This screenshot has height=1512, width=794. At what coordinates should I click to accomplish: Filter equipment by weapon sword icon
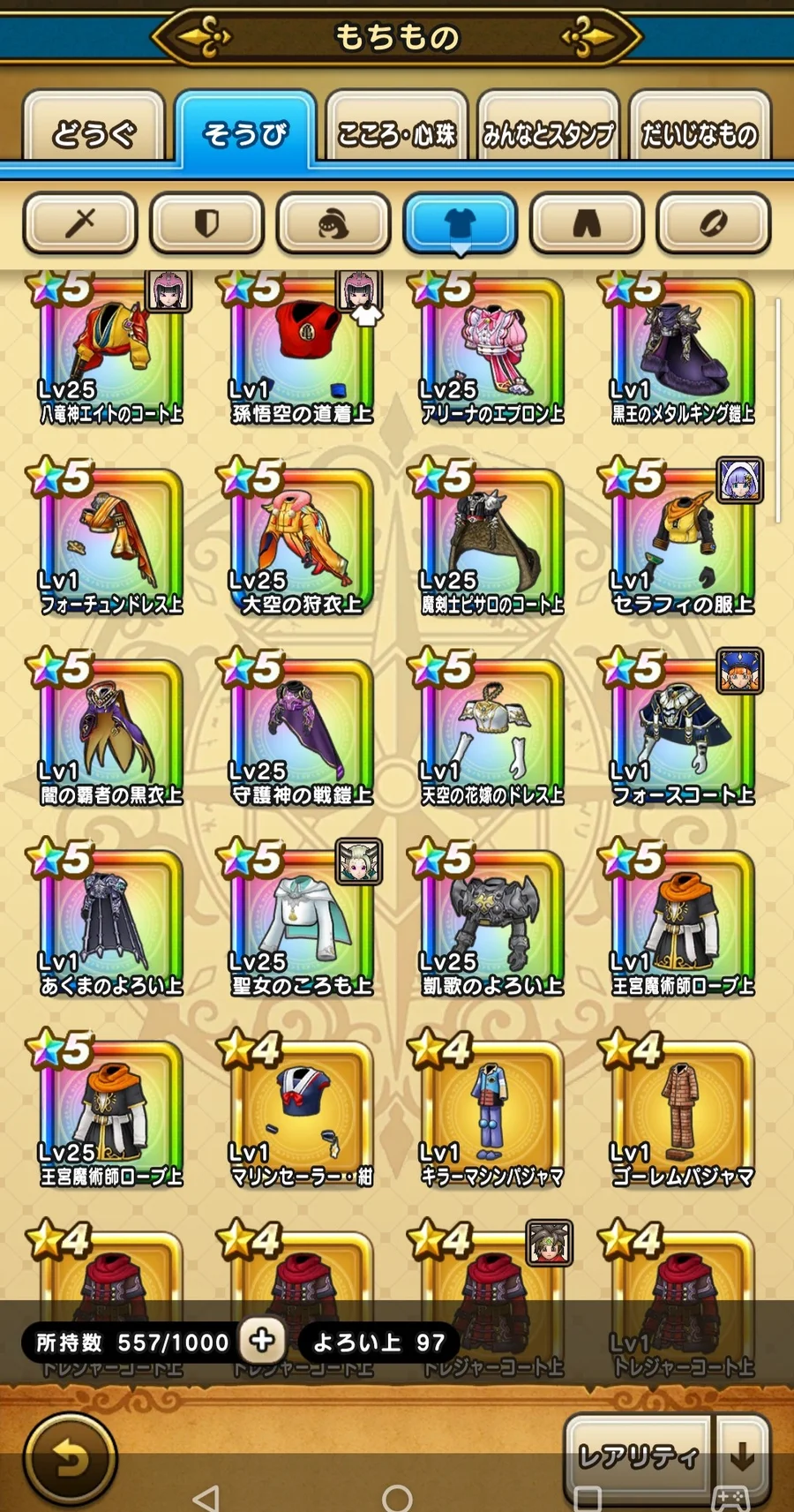tap(80, 223)
